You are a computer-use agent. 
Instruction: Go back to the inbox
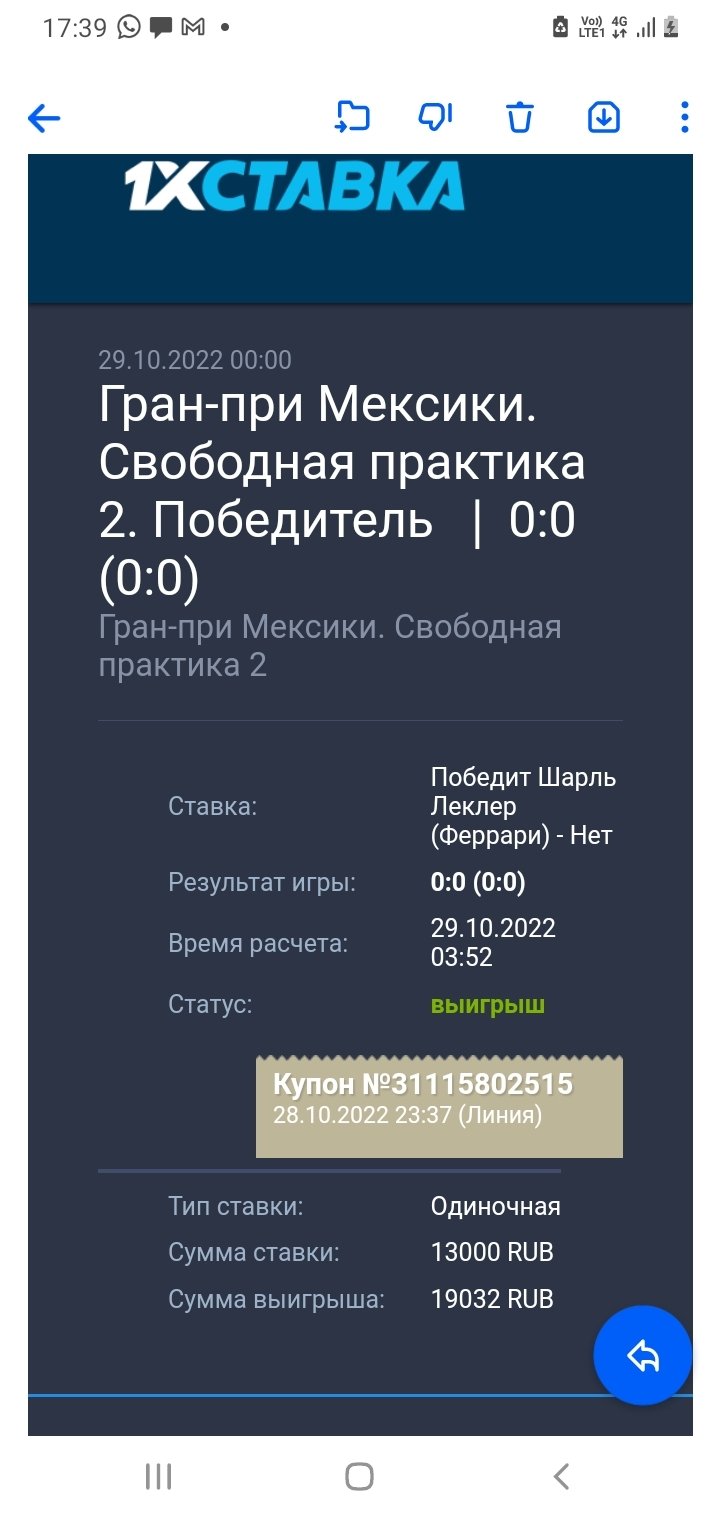(x=44, y=118)
